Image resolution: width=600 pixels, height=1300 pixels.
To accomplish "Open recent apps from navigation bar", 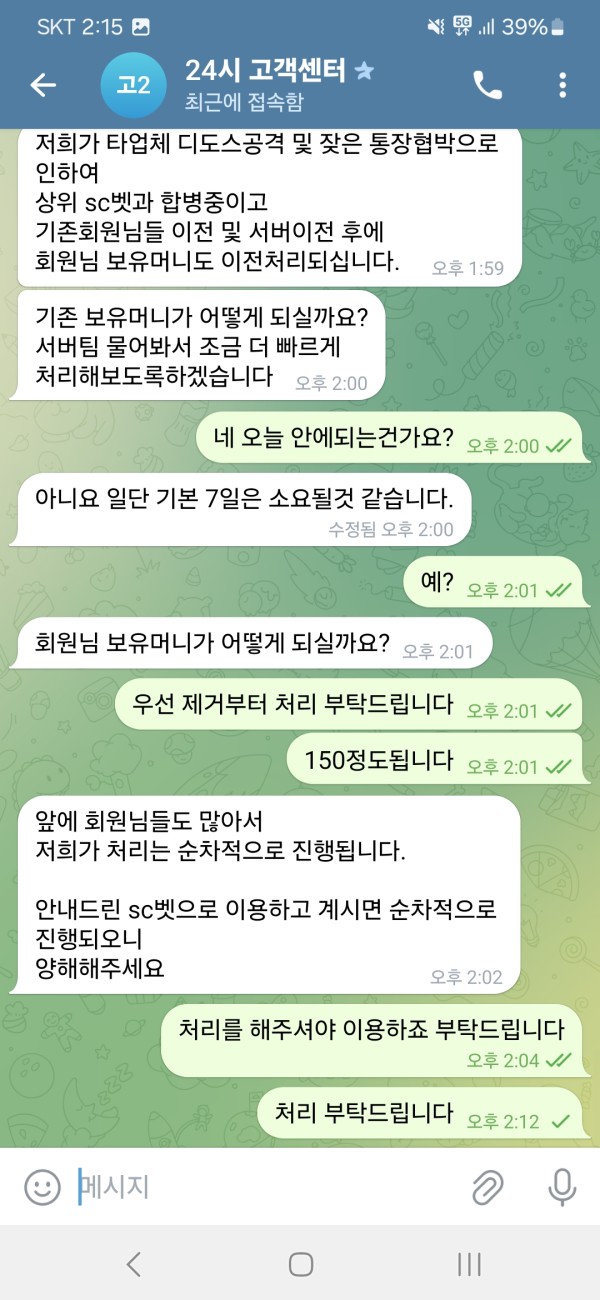I will [x=469, y=1264].
